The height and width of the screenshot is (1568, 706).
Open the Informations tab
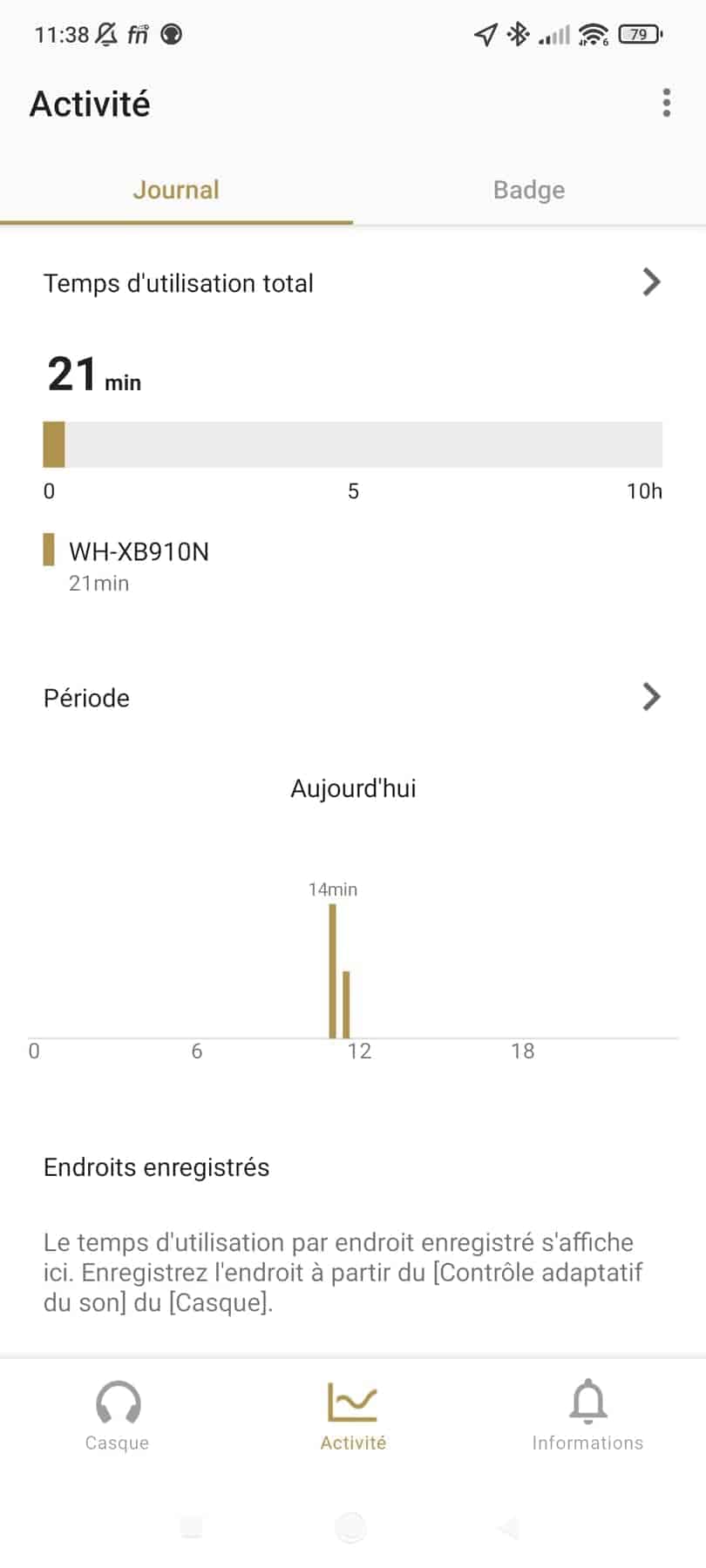tap(587, 1416)
